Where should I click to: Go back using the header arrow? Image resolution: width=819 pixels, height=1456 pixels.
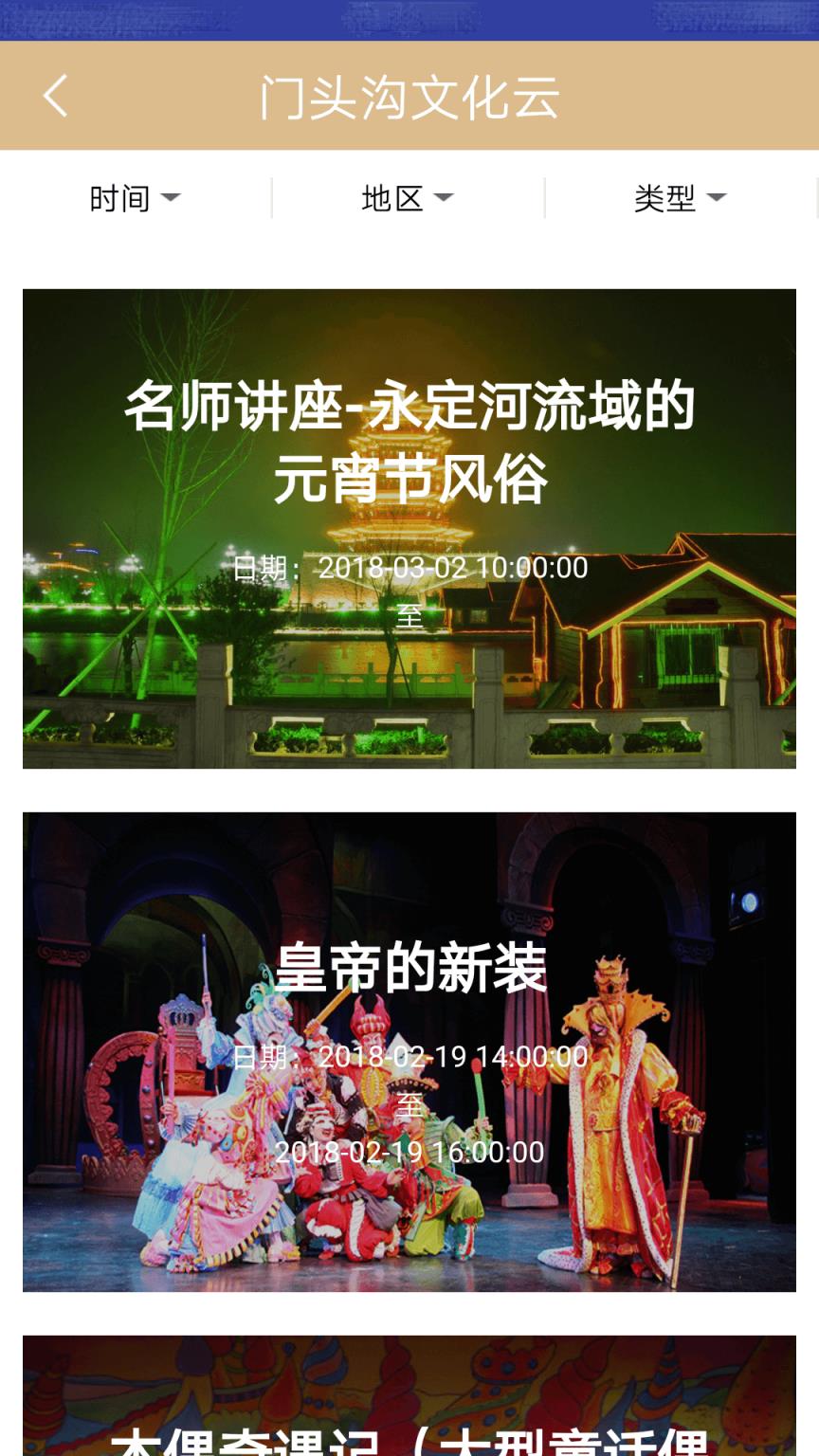tap(55, 96)
